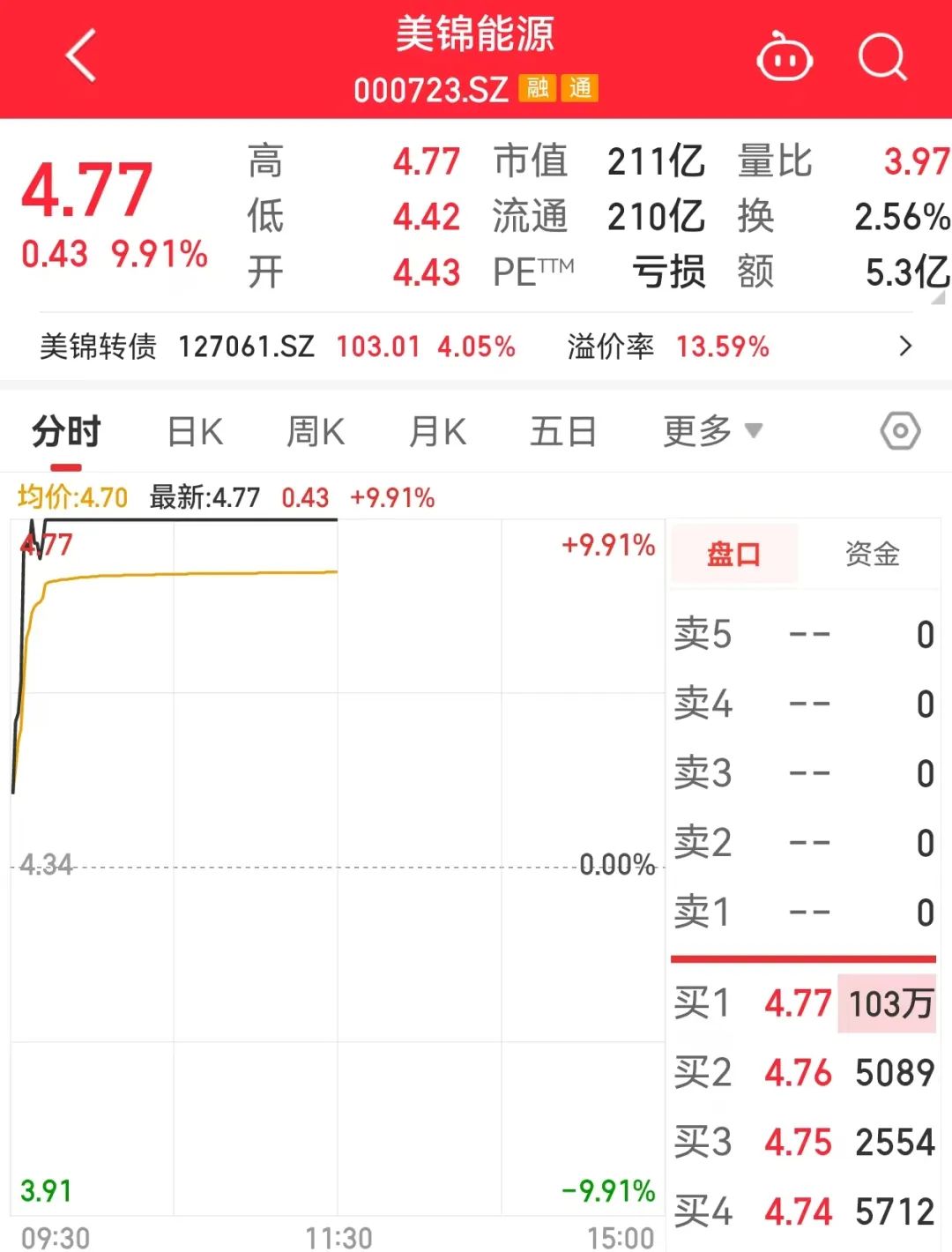Image resolution: width=952 pixels, height=1252 pixels.
Task: Open the search magnifier icon
Action: [x=881, y=58]
